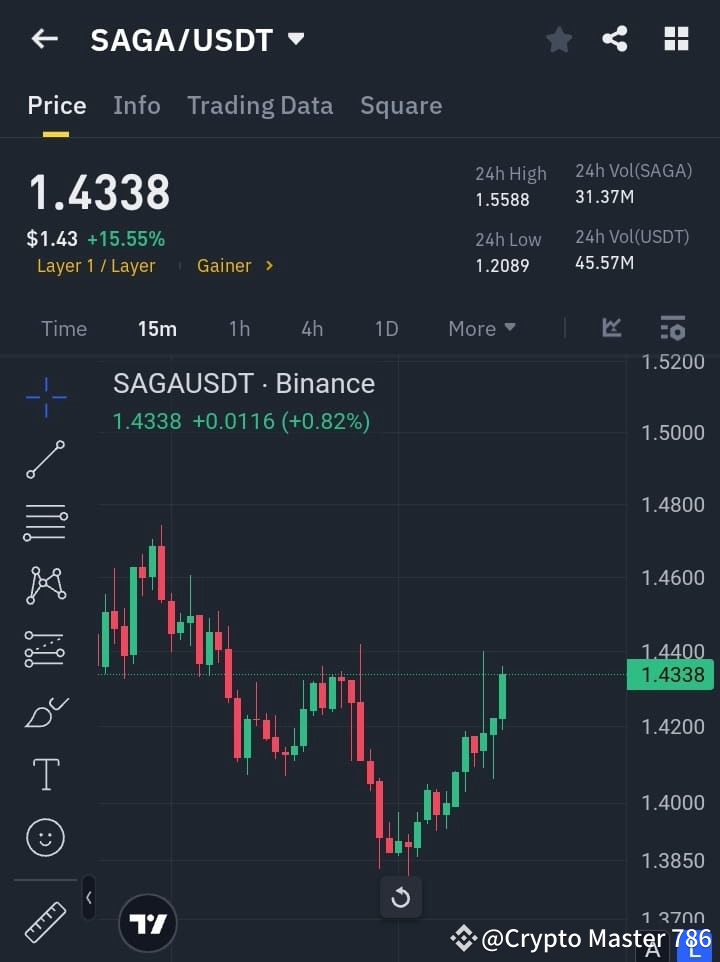Toggle the star to favorite SAGA/USDT
This screenshot has width=720, height=962.
(x=558, y=39)
